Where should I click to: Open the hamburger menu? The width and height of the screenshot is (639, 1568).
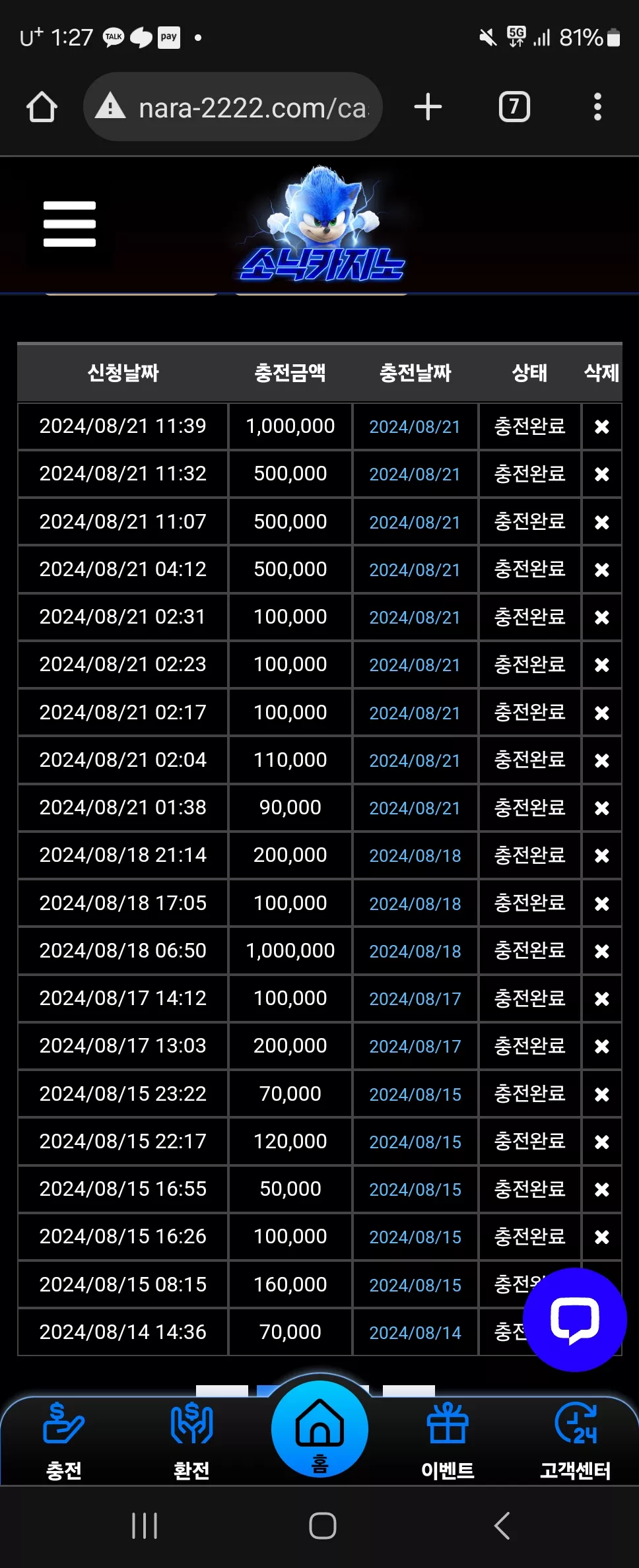click(69, 224)
